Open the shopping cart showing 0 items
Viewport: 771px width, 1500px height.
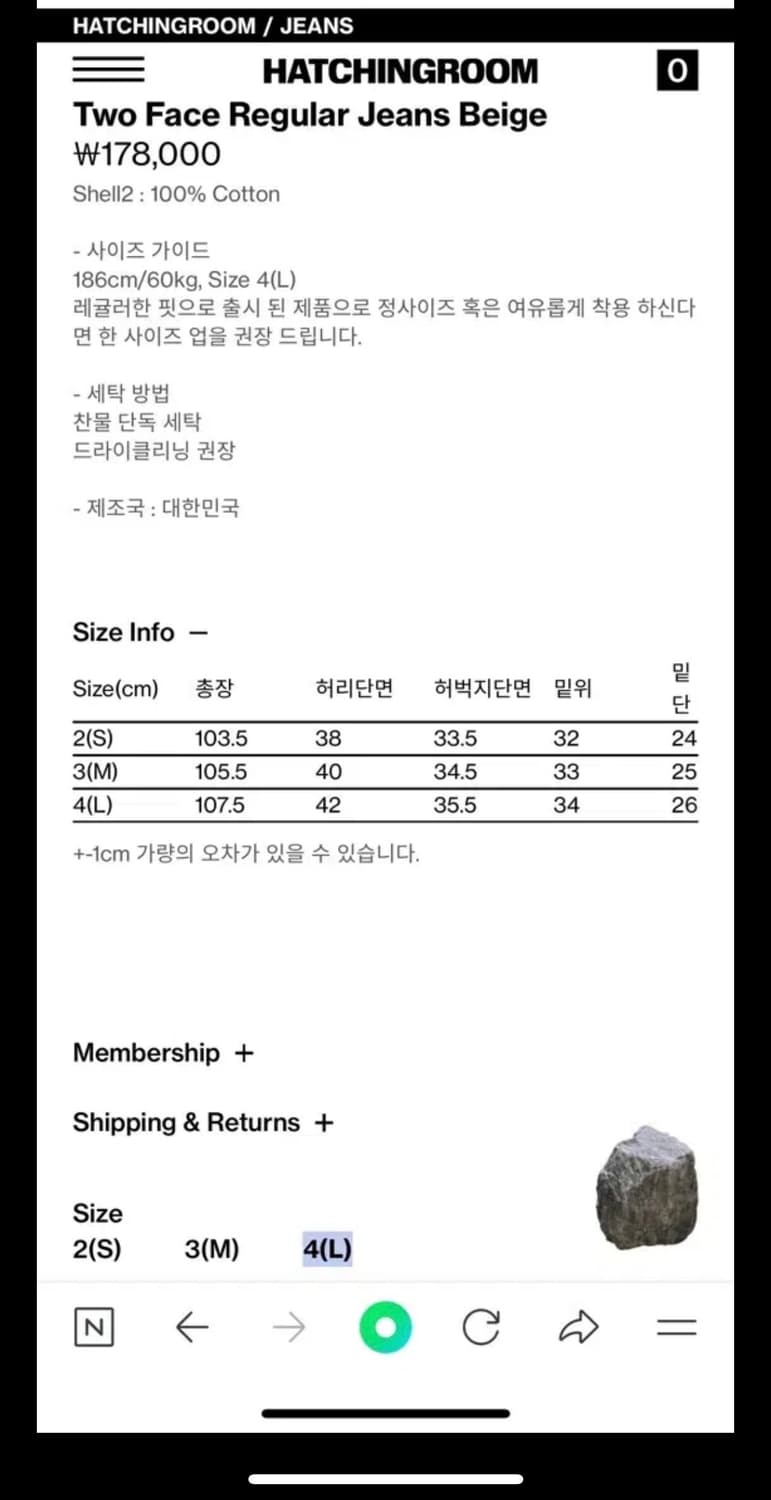click(x=677, y=70)
